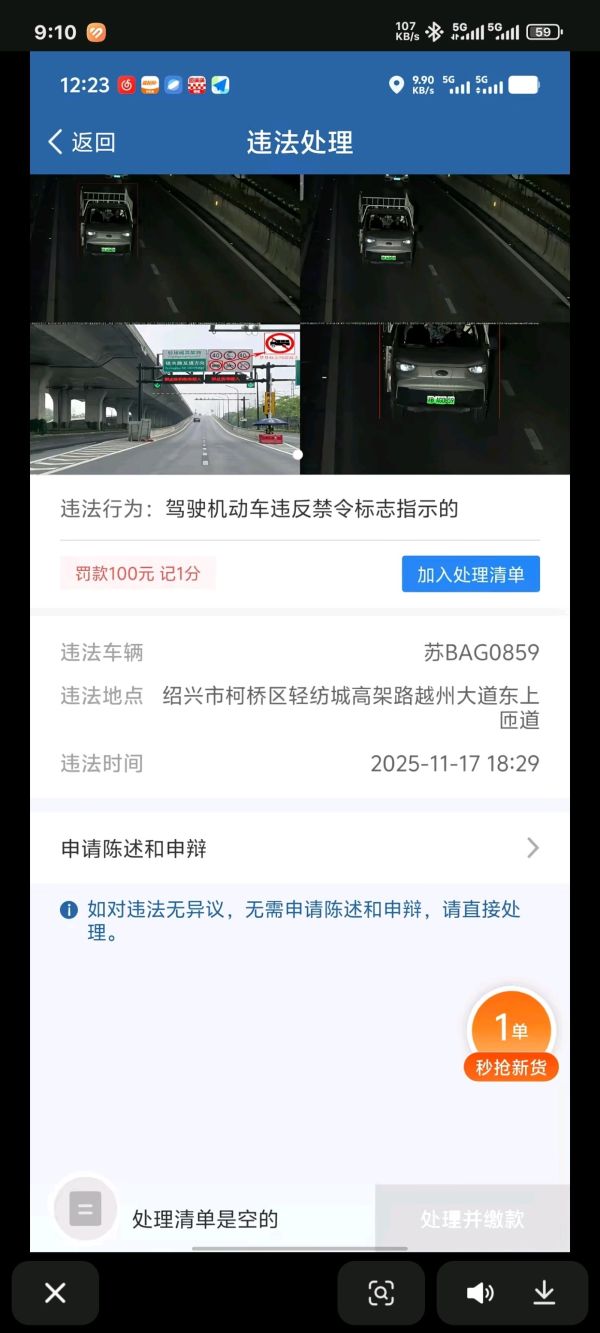Download this picture to the phone
The image size is (600, 1333).
pyautogui.click(x=544, y=1293)
